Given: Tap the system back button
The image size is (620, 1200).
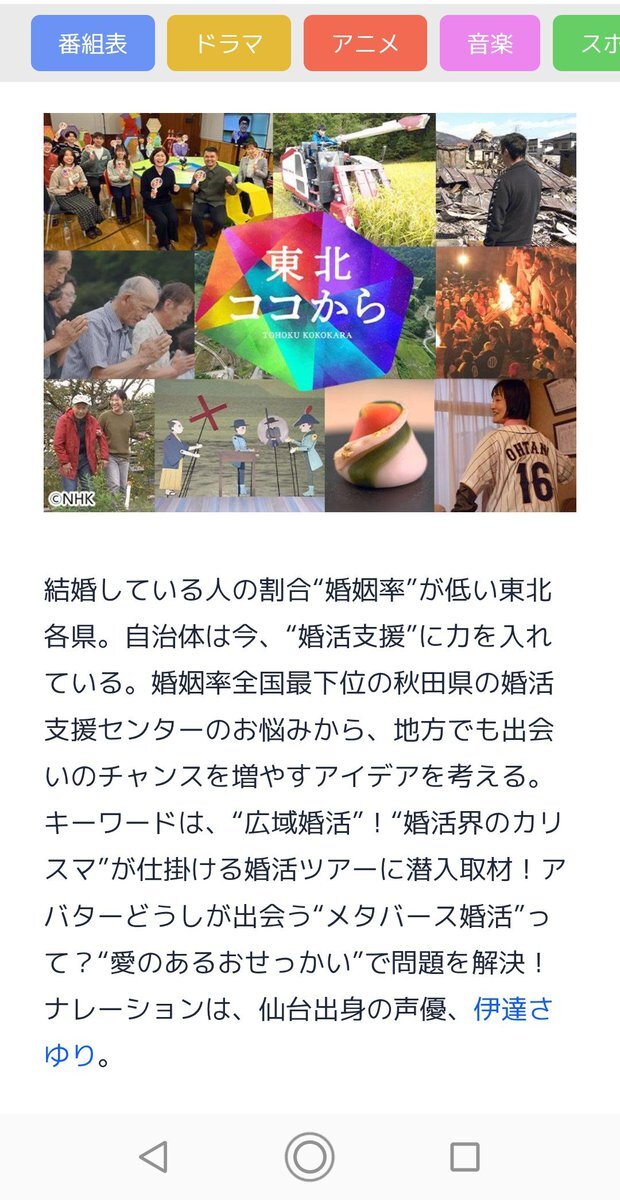Looking at the screenshot, I should pyautogui.click(x=153, y=1157).
